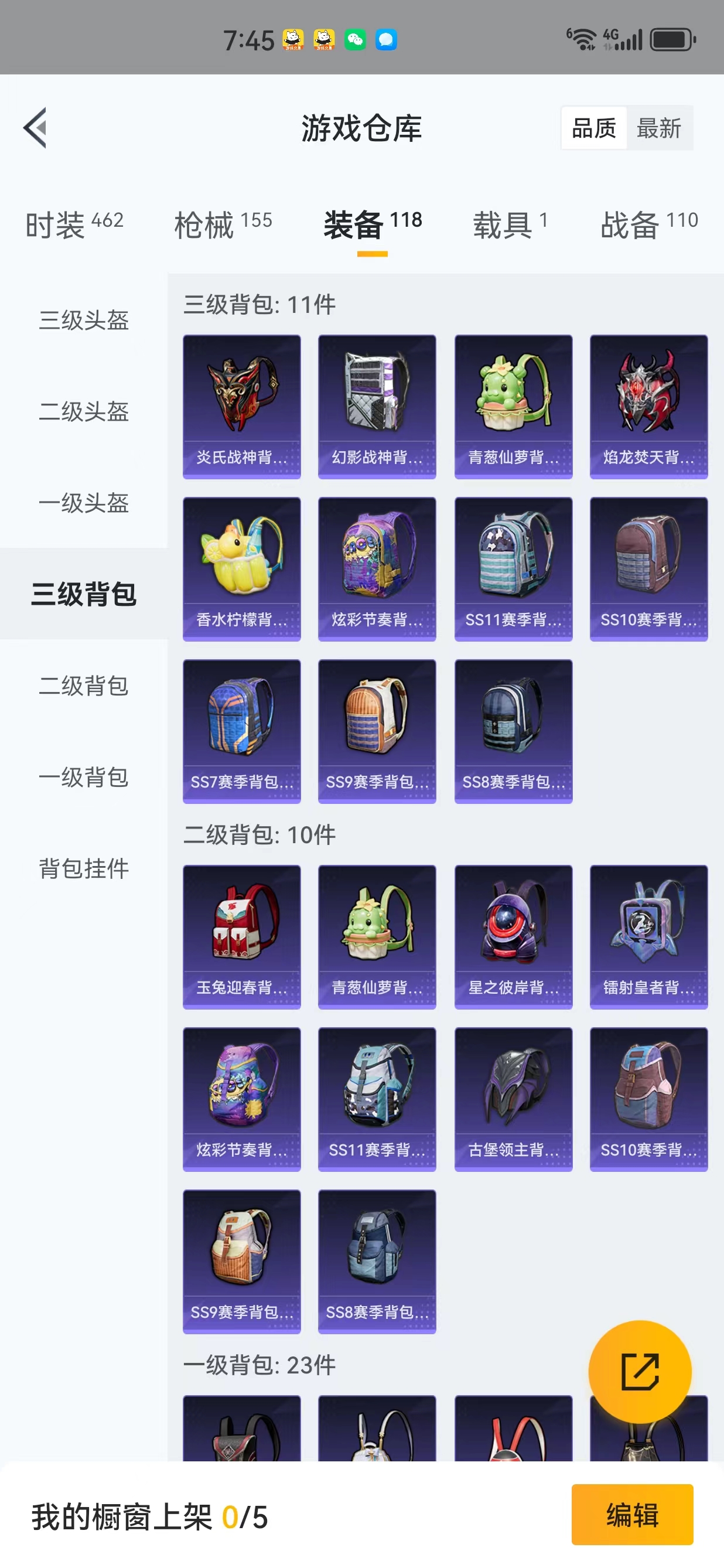This screenshot has width=724, height=1568.
Task: Open the 背包挂件 category
Action: 84,868
